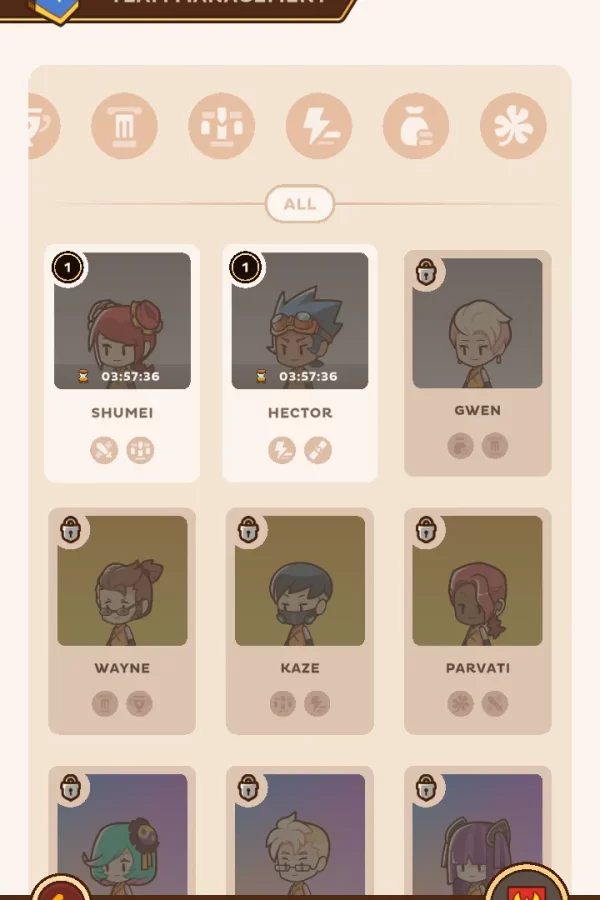The width and height of the screenshot is (600, 900).
Task: Select the pillar filter icon
Action: (124, 127)
